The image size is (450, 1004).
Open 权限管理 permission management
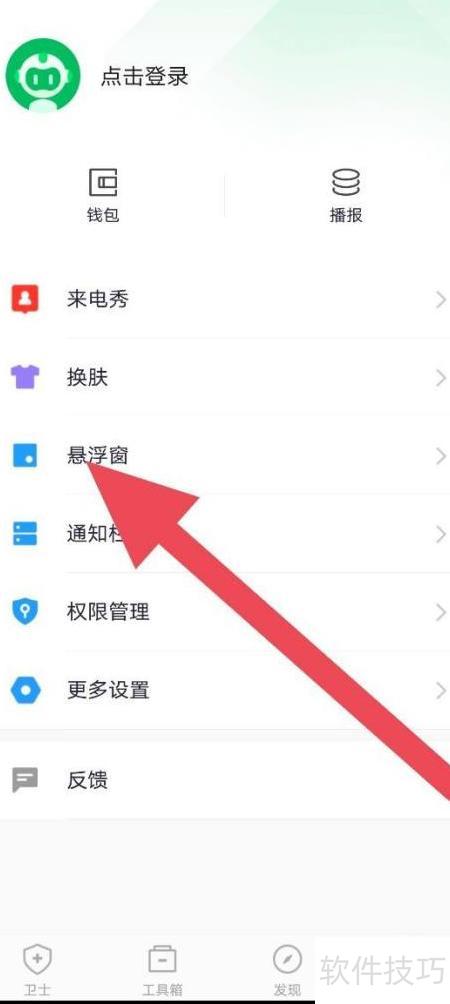(x=225, y=612)
